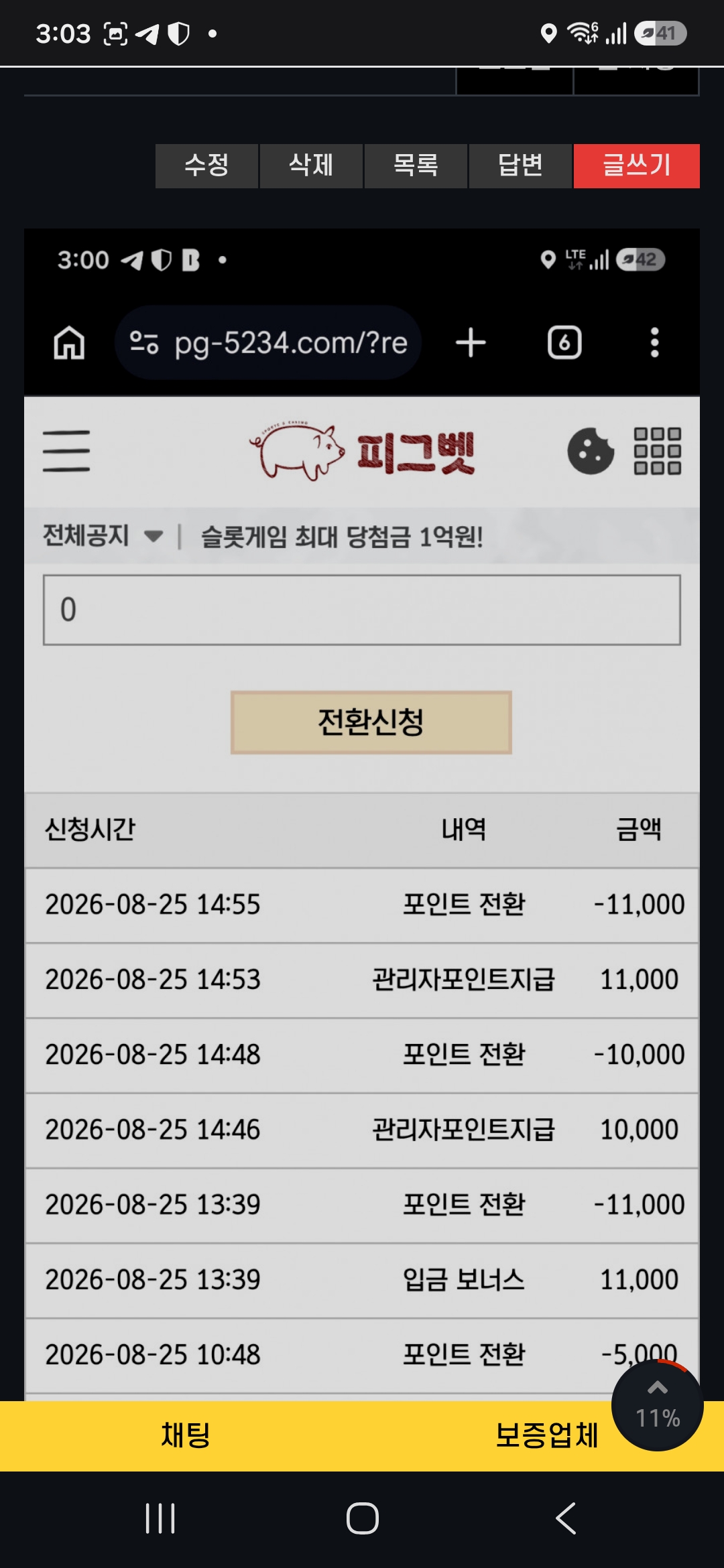Open the attached screenshot image in the post

[x=362, y=814]
